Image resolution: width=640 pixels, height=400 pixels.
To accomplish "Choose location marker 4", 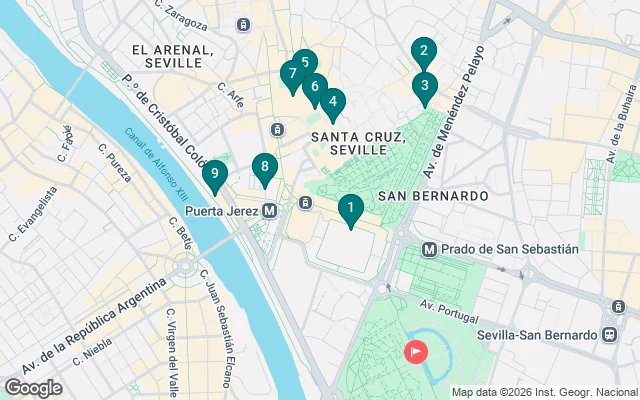I will [334, 102].
